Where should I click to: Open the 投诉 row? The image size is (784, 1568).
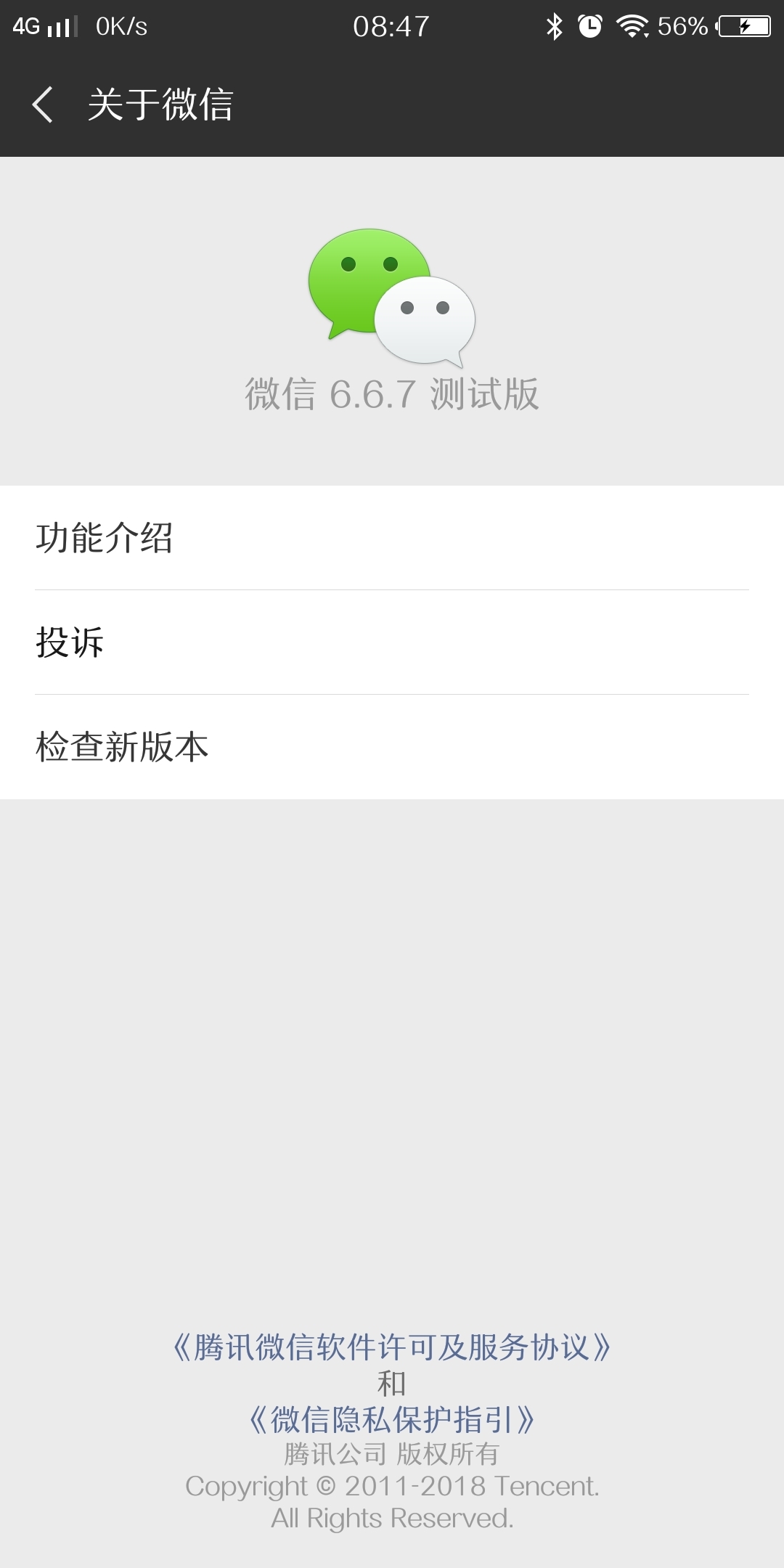[x=392, y=642]
